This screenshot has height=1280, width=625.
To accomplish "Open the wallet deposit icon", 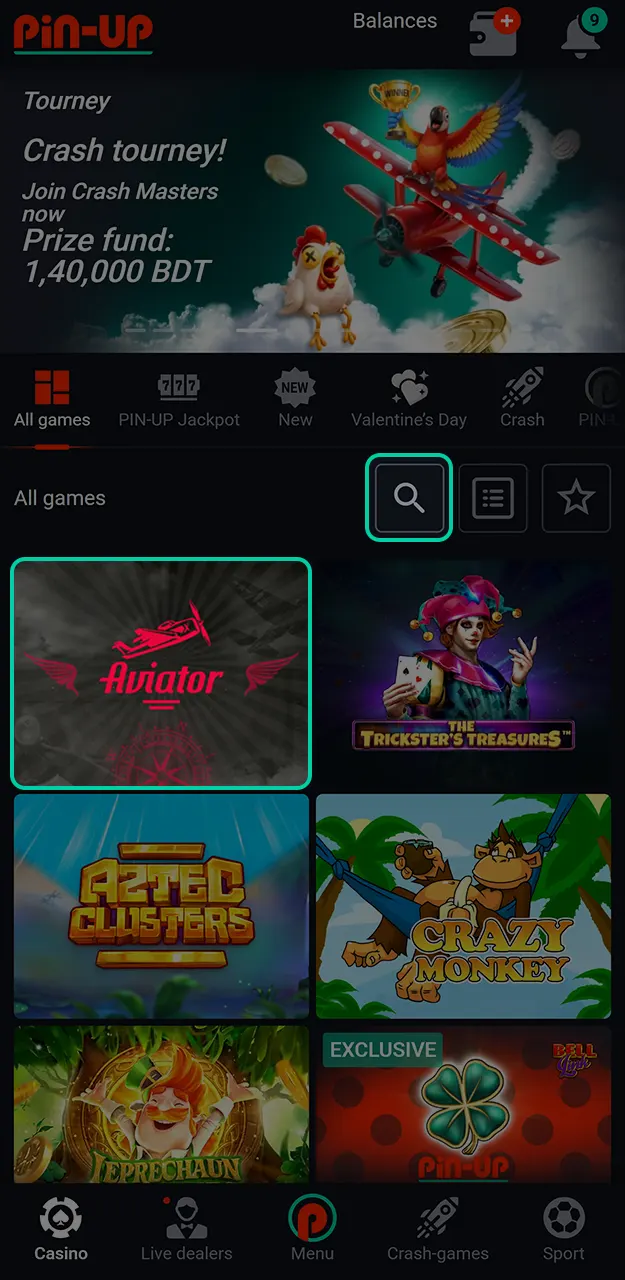I will point(494,34).
